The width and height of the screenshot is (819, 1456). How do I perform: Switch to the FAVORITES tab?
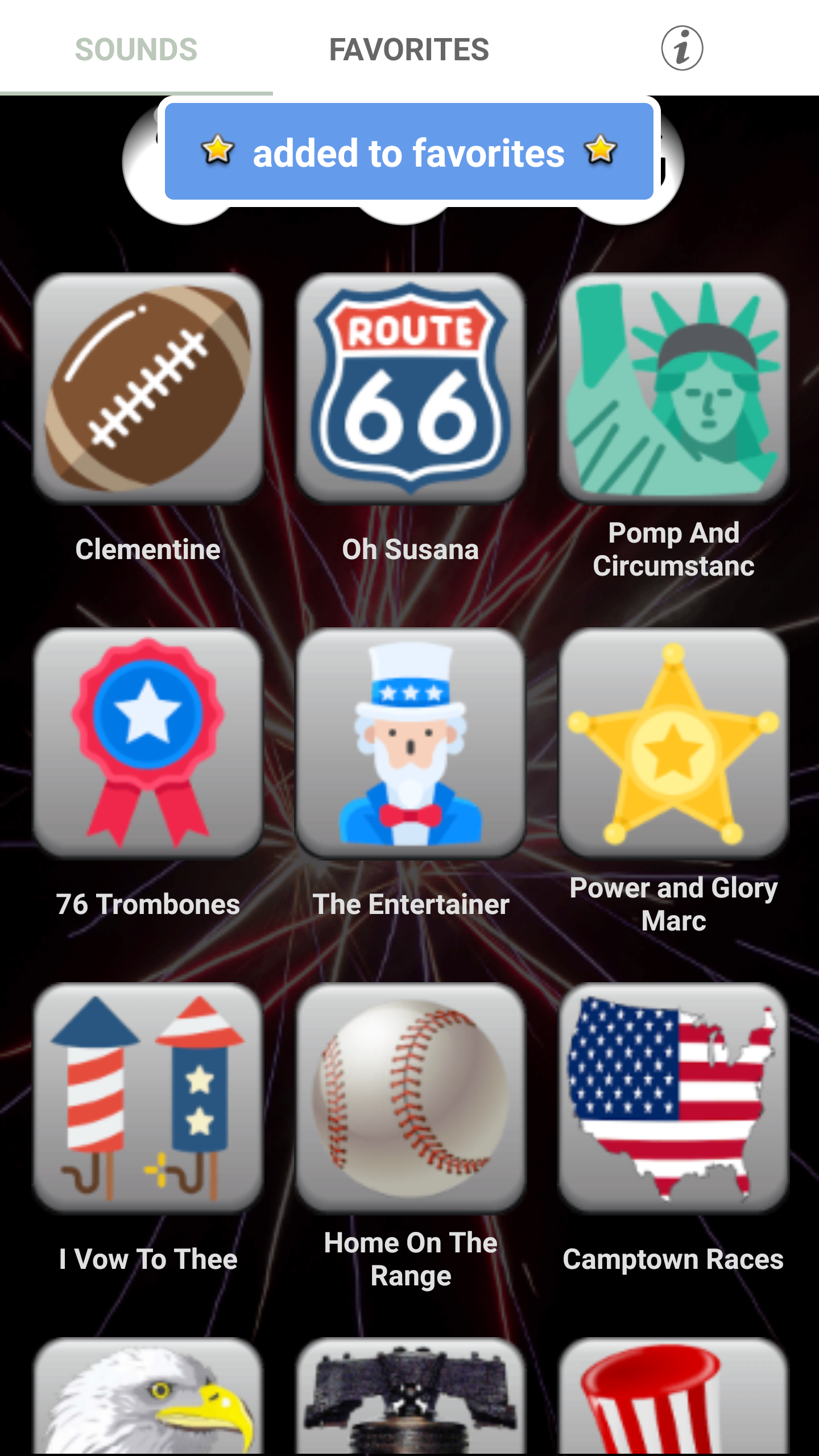409,50
